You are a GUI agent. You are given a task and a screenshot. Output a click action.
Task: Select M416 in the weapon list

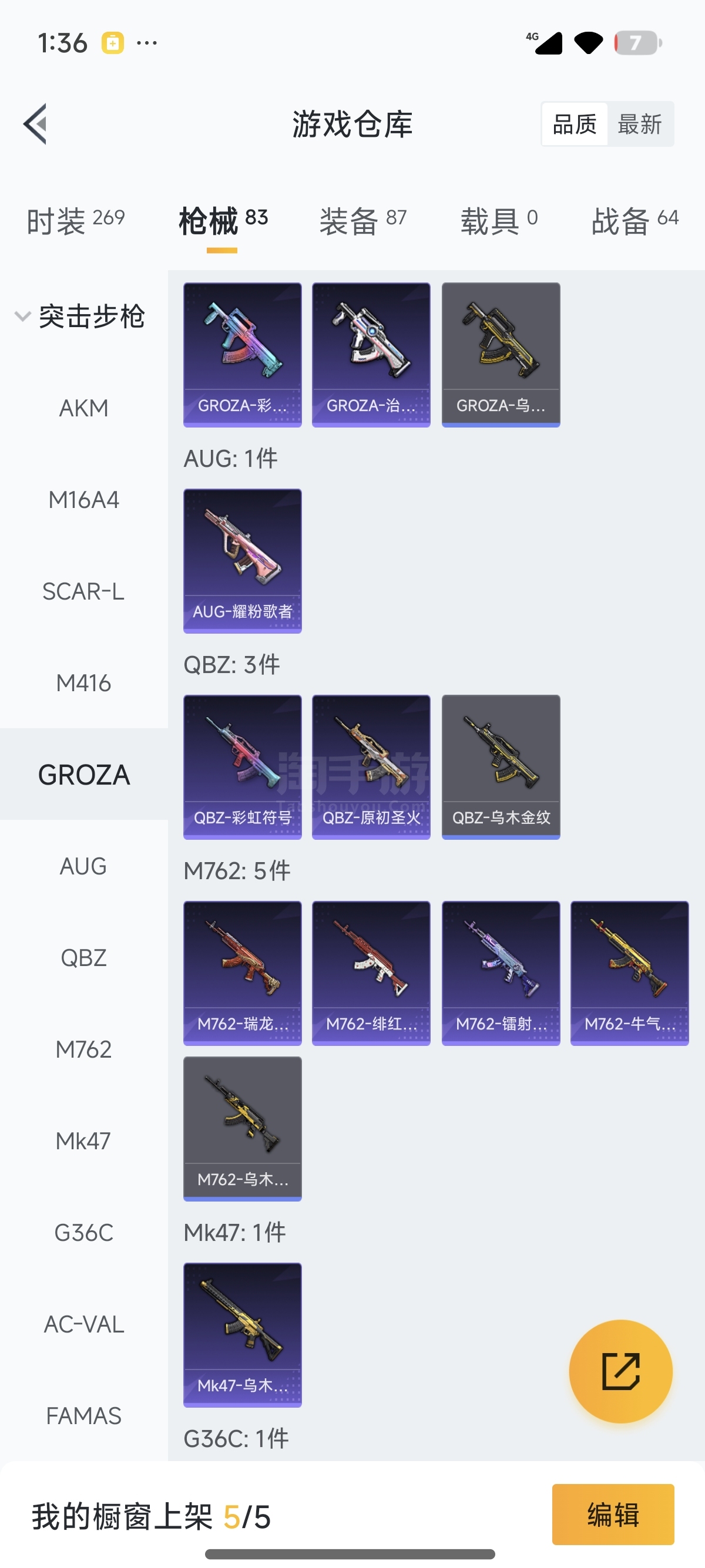pyautogui.click(x=84, y=683)
